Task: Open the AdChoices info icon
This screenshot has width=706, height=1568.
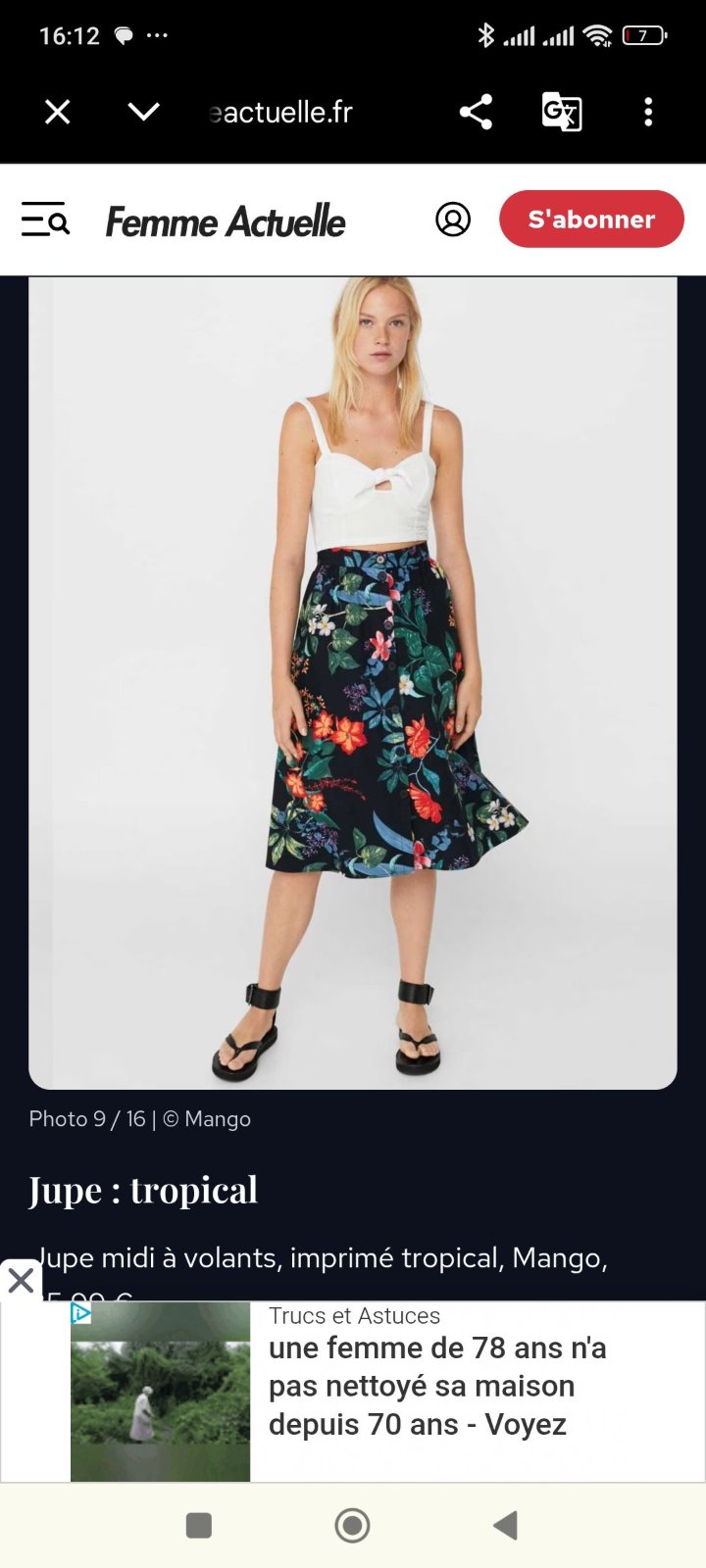Action: tap(81, 1312)
